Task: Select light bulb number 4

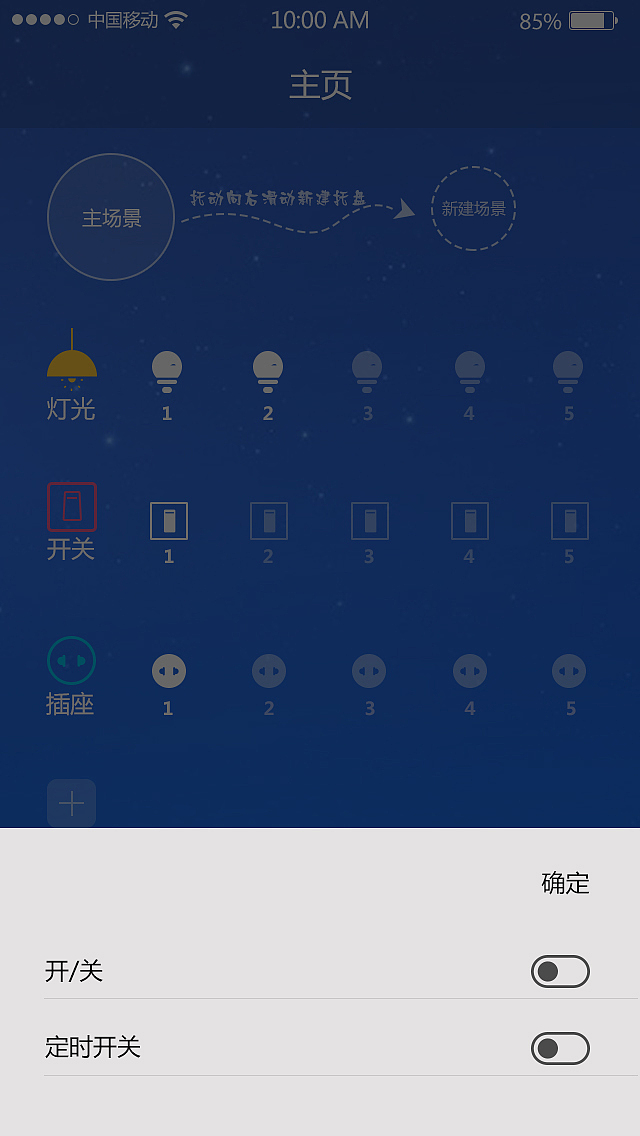Action: [469, 372]
